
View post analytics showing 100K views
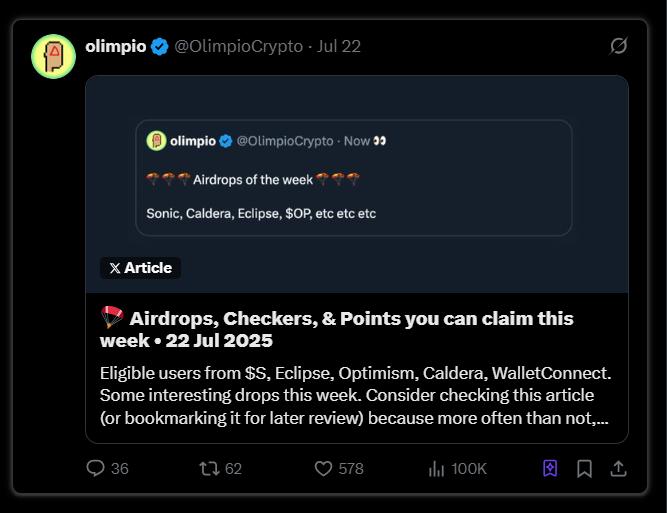pyautogui.click(x=437, y=468)
